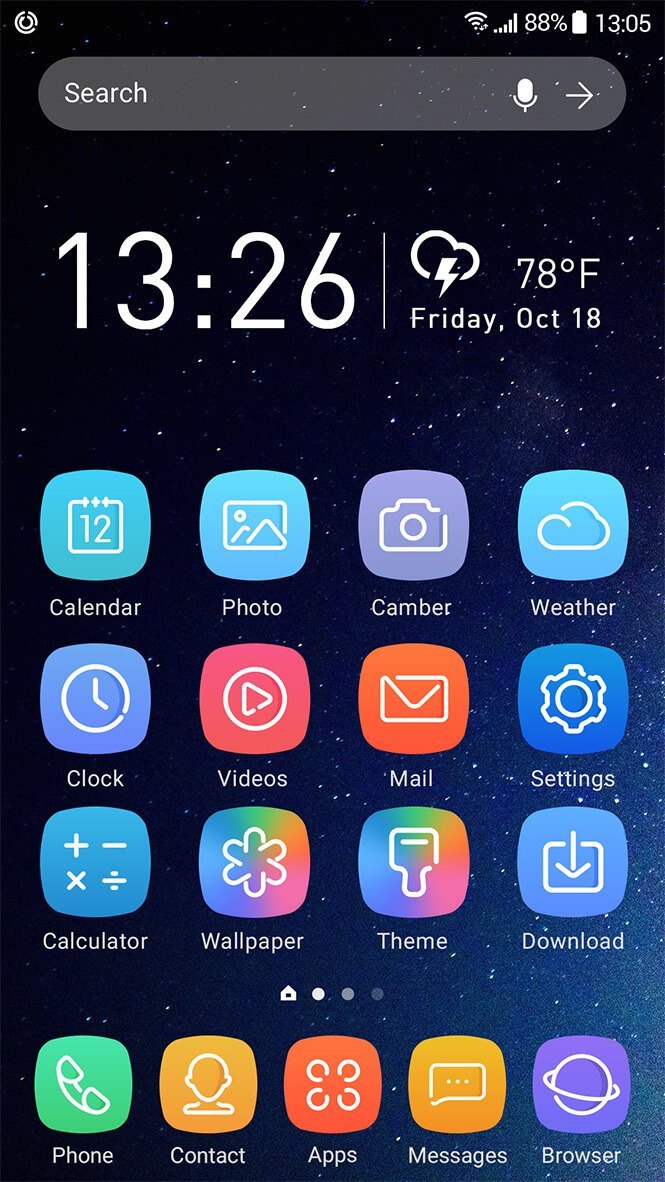This screenshot has height=1182, width=665.
Task: Open the Phone dialer
Action: coord(83,1084)
